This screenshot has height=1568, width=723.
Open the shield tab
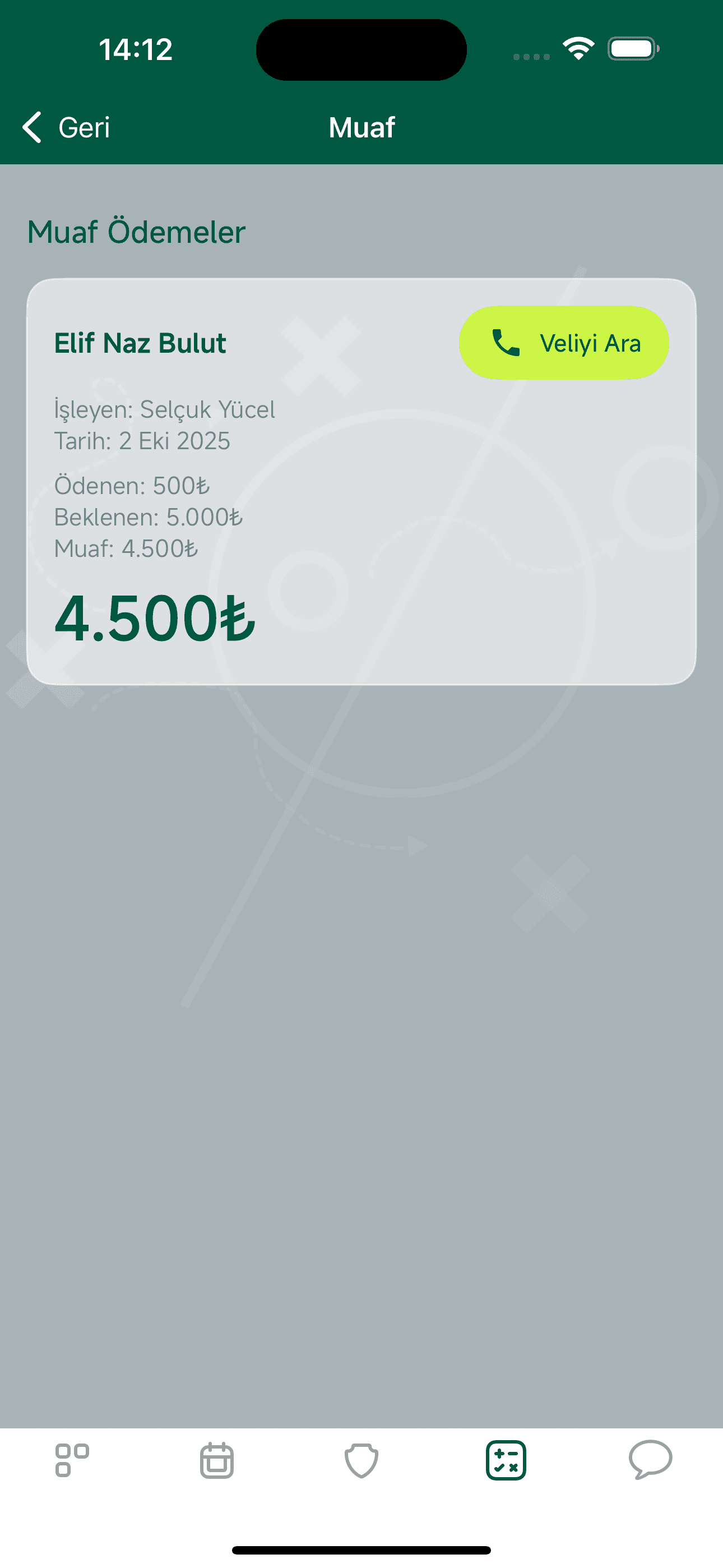point(361,1460)
